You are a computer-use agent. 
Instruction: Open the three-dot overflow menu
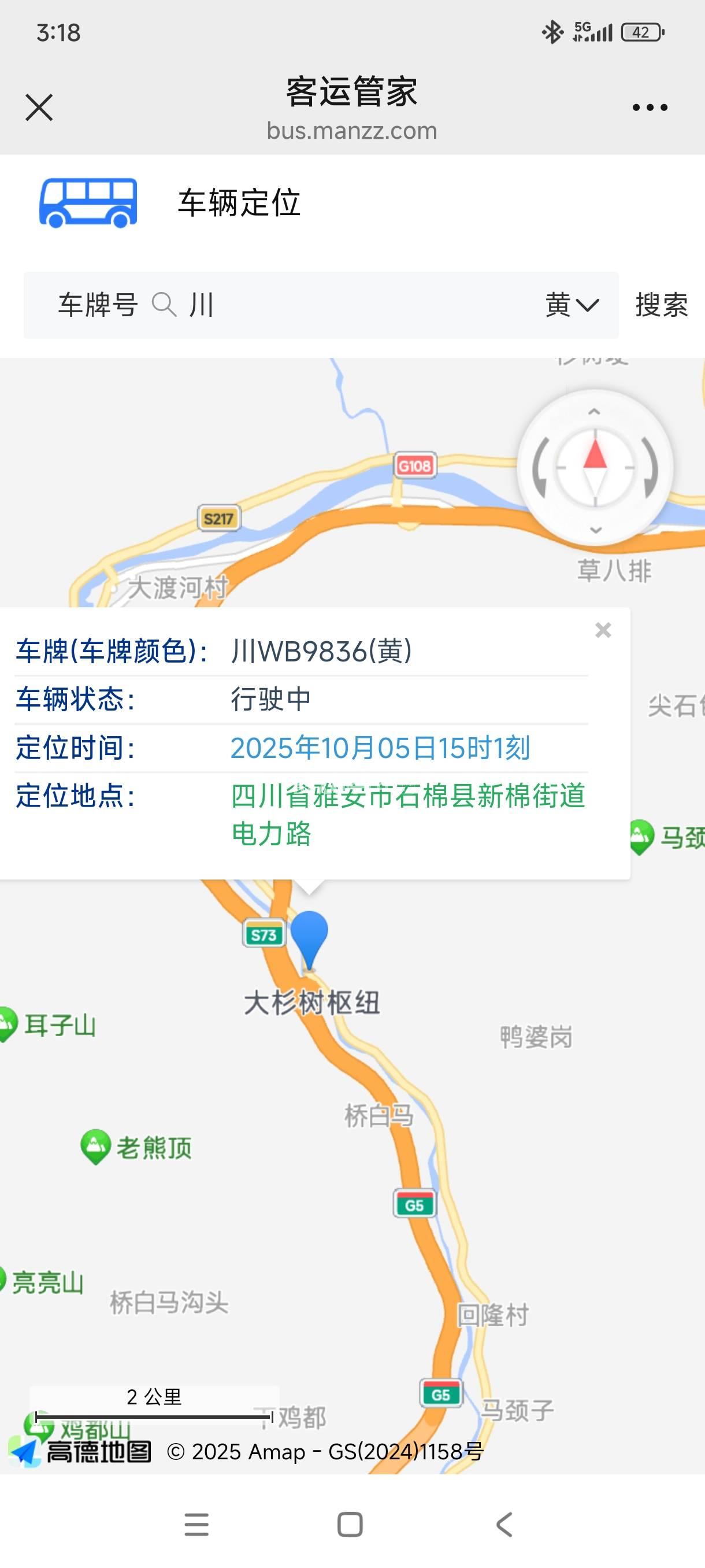(650, 108)
